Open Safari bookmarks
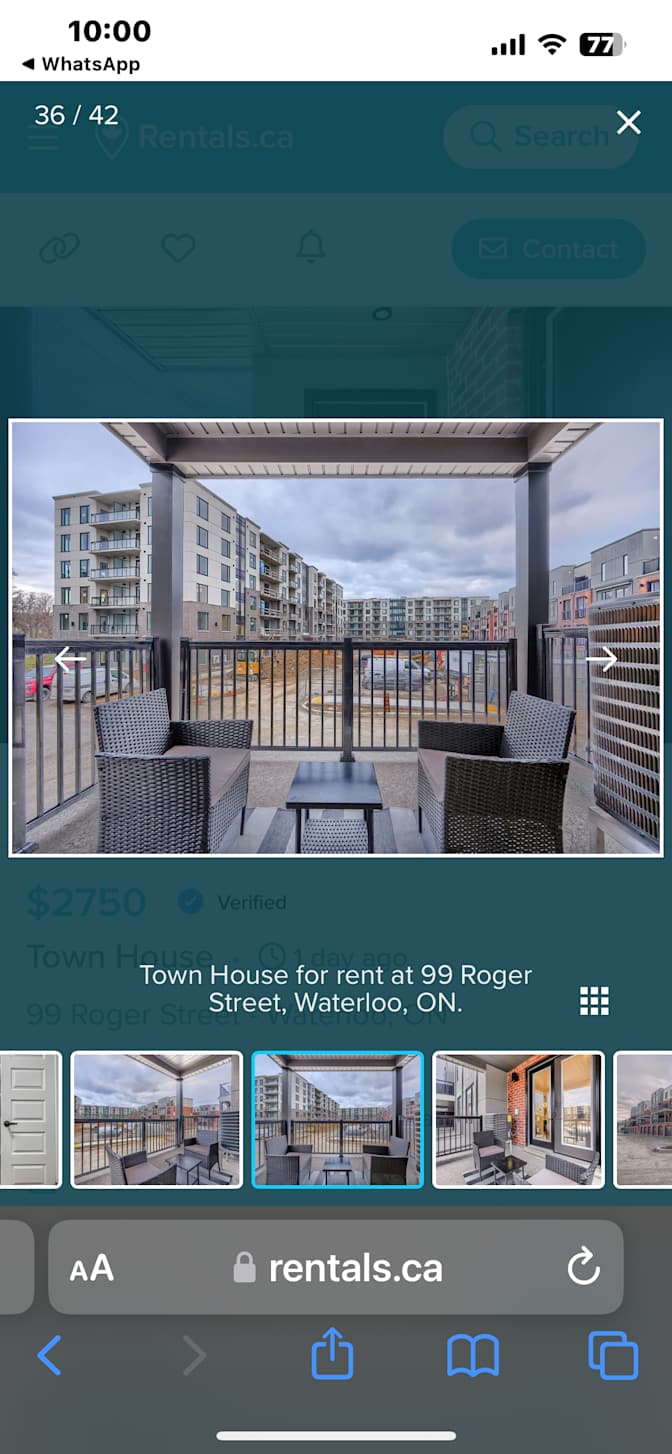The height and width of the screenshot is (1454, 672). [x=472, y=1356]
